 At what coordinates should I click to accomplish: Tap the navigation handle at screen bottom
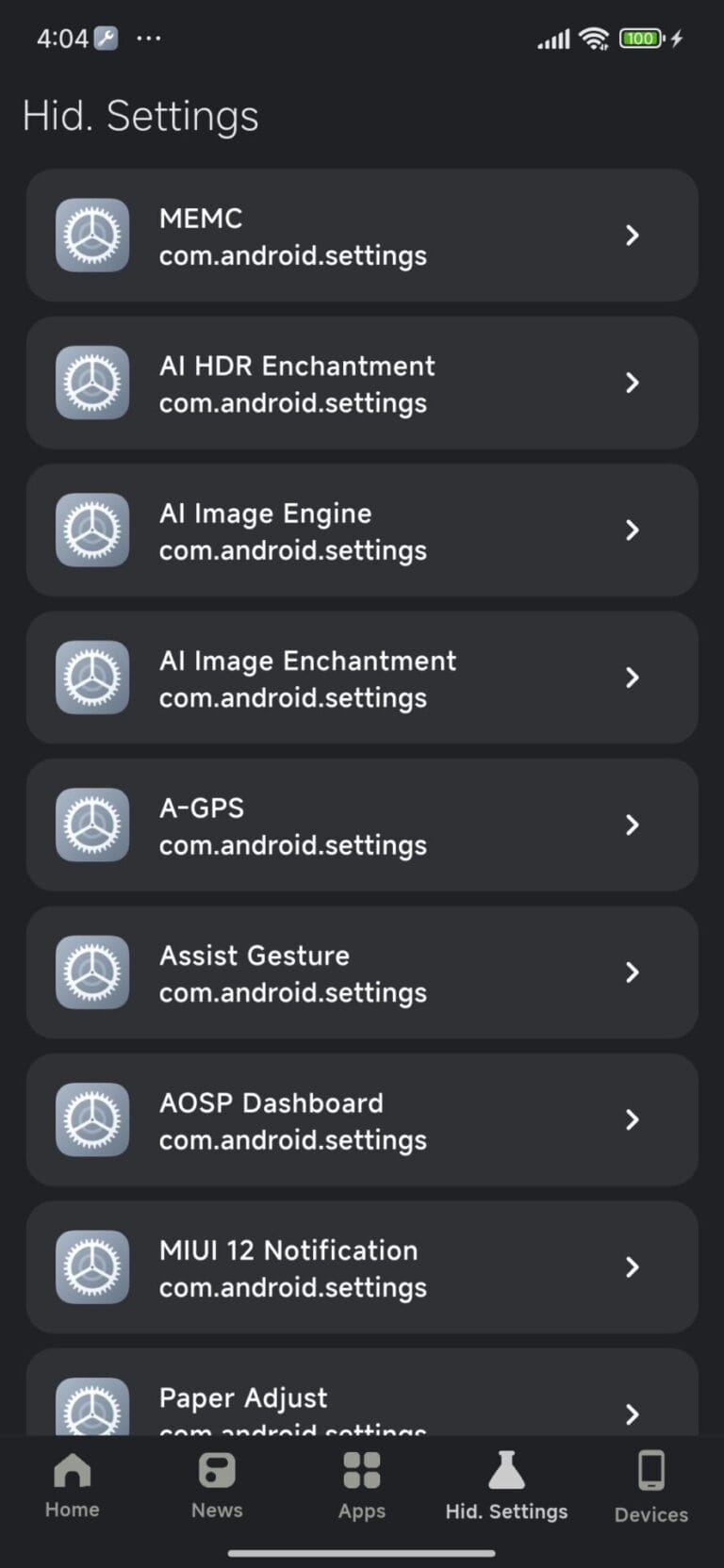pos(362,1552)
